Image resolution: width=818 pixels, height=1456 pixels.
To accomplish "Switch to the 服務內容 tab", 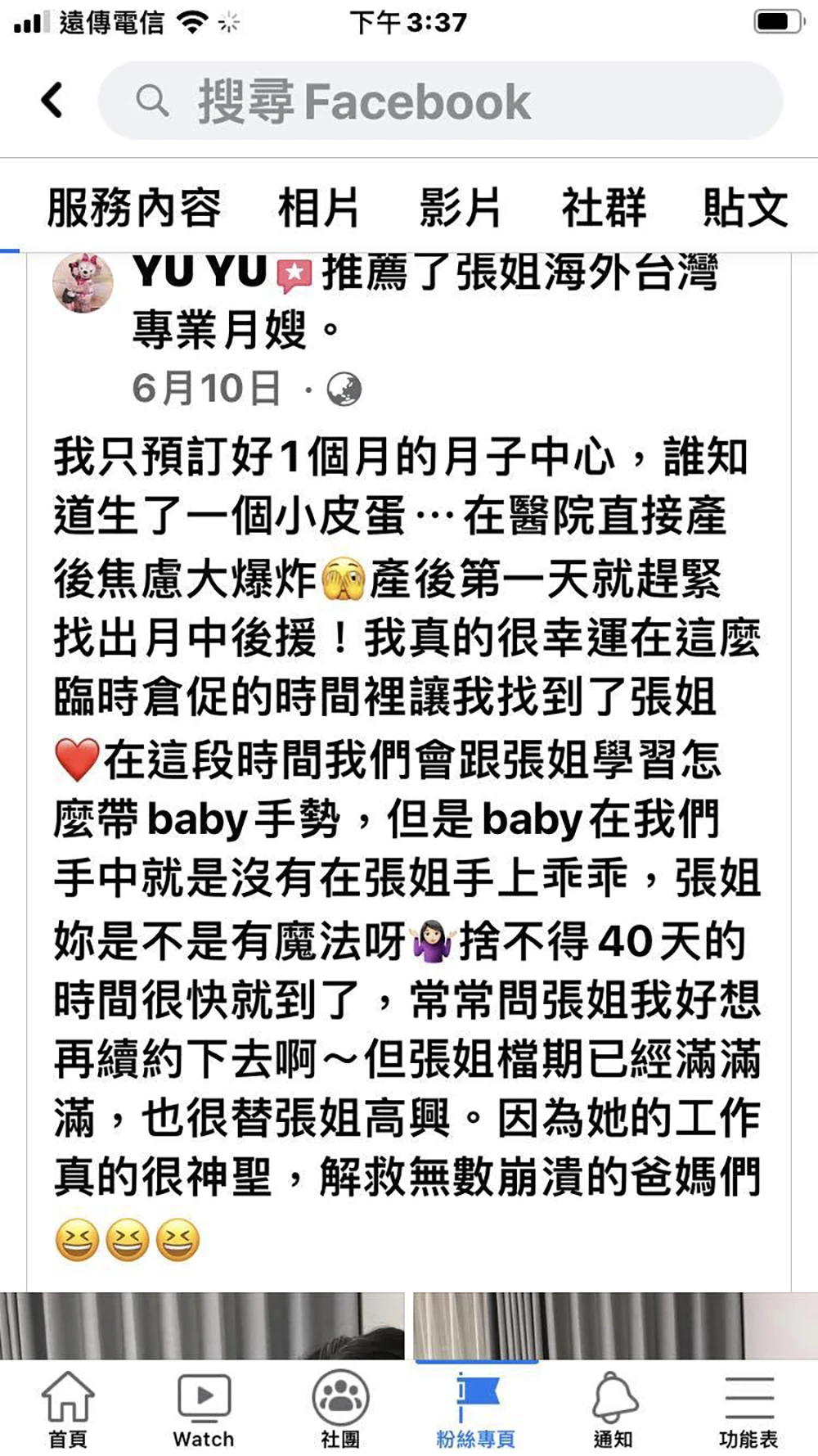I will (x=134, y=207).
